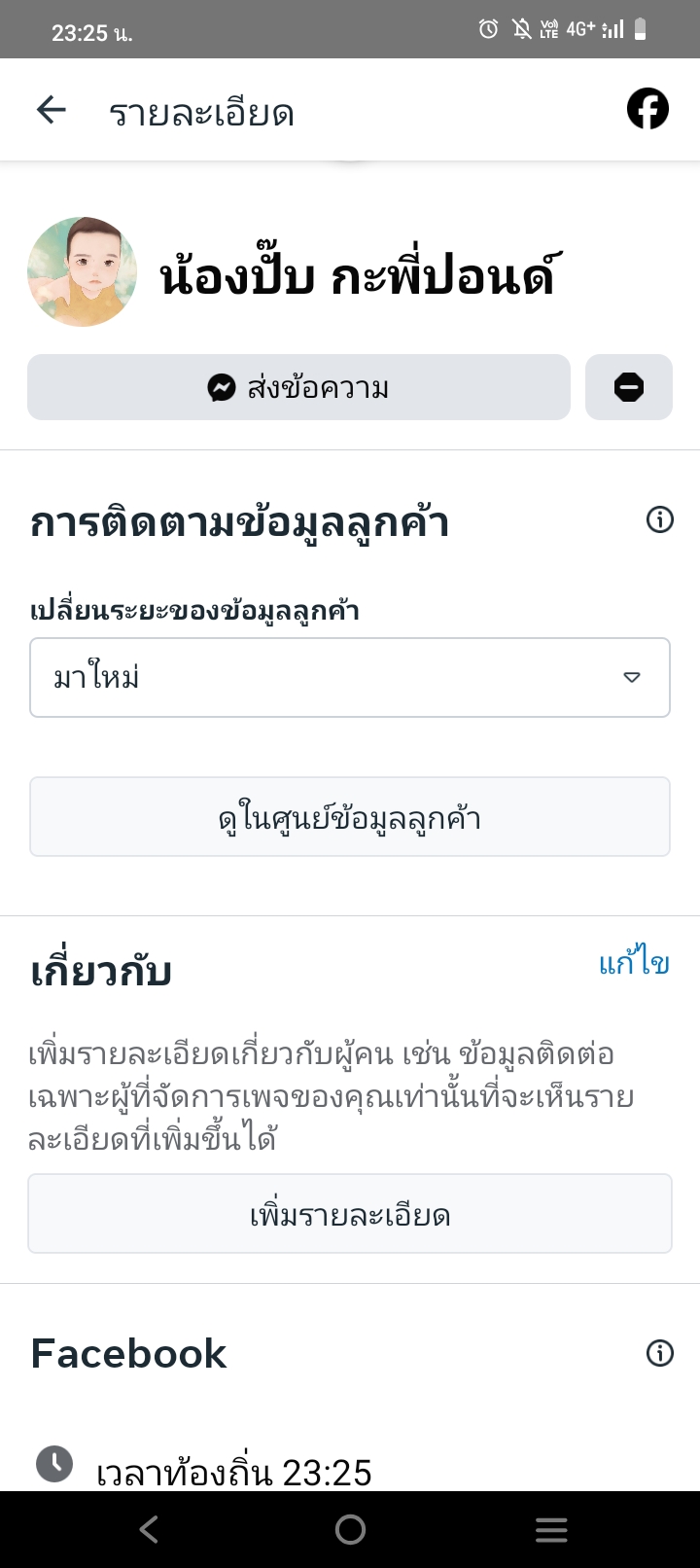Screen dimensions: 700x1568
Task: Tap the ส่งข้อความ button
Action: pos(298,387)
